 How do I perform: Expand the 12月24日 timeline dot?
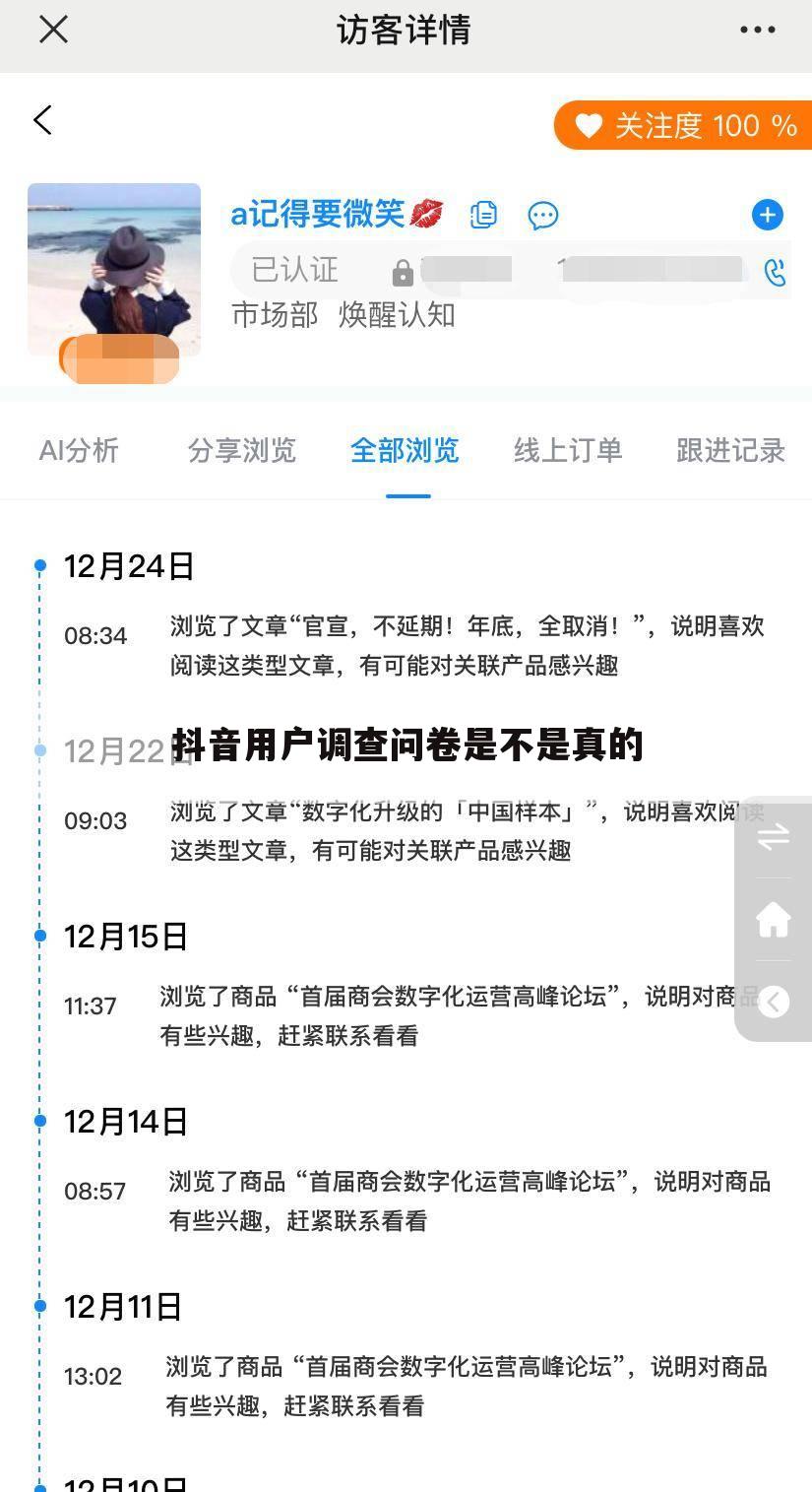point(39,563)
